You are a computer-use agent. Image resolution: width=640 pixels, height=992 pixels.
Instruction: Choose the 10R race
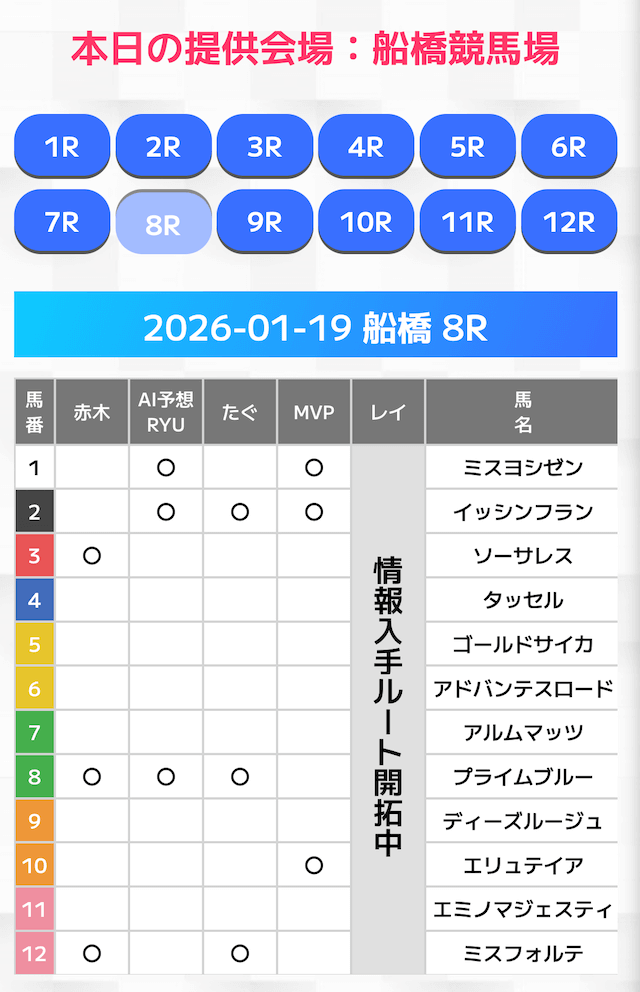(366, 221)
